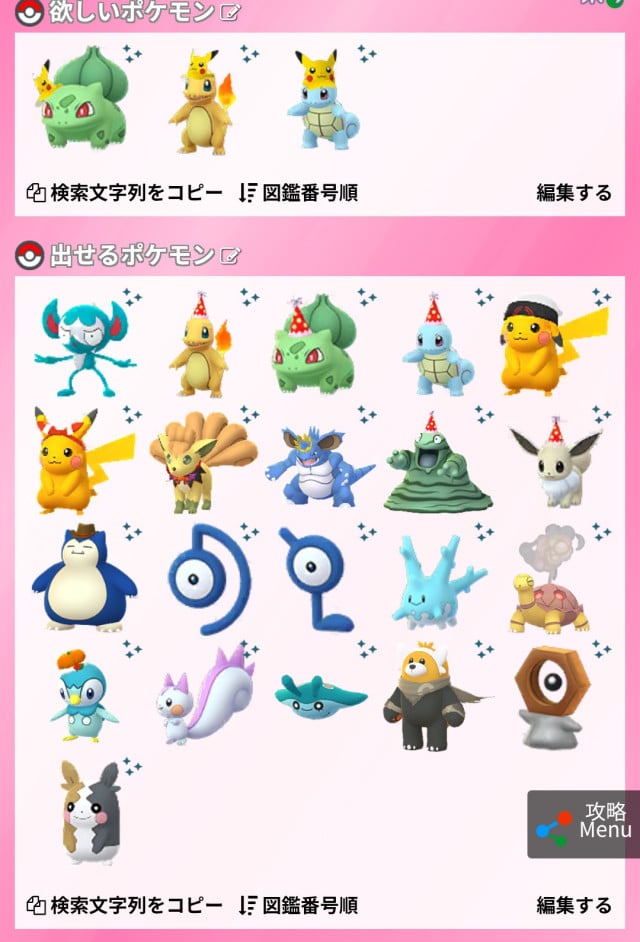Tap the edit pencil beside 出せるポケモン heading

point(230,256)
